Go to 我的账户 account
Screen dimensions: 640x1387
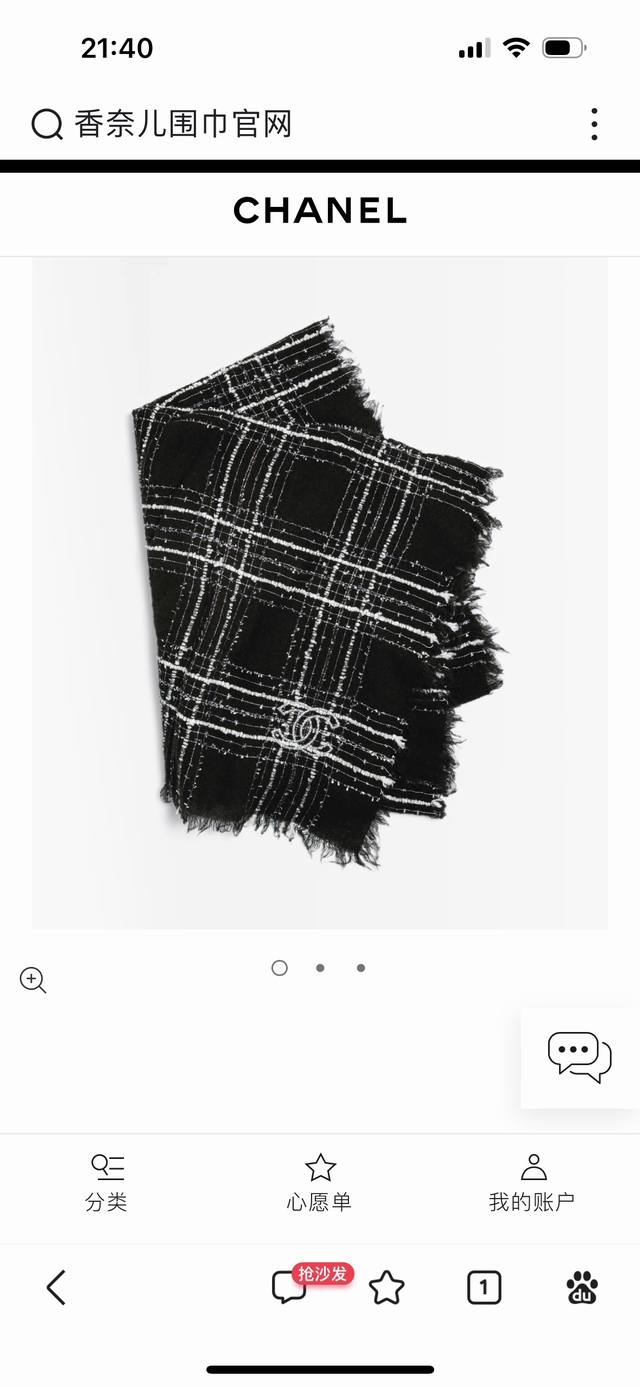[532, 1182]
